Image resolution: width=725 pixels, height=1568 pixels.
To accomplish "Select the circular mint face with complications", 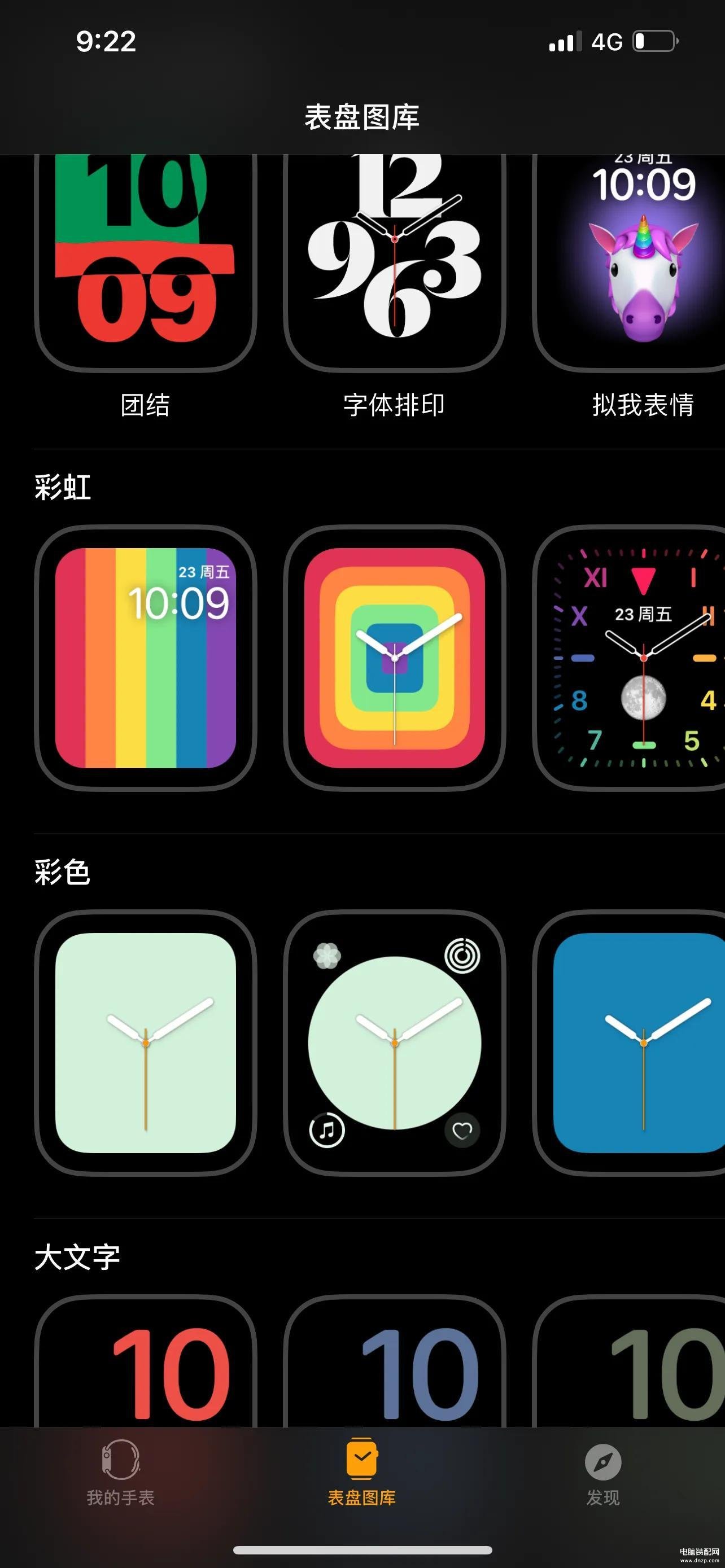I will pos(395,1043).
